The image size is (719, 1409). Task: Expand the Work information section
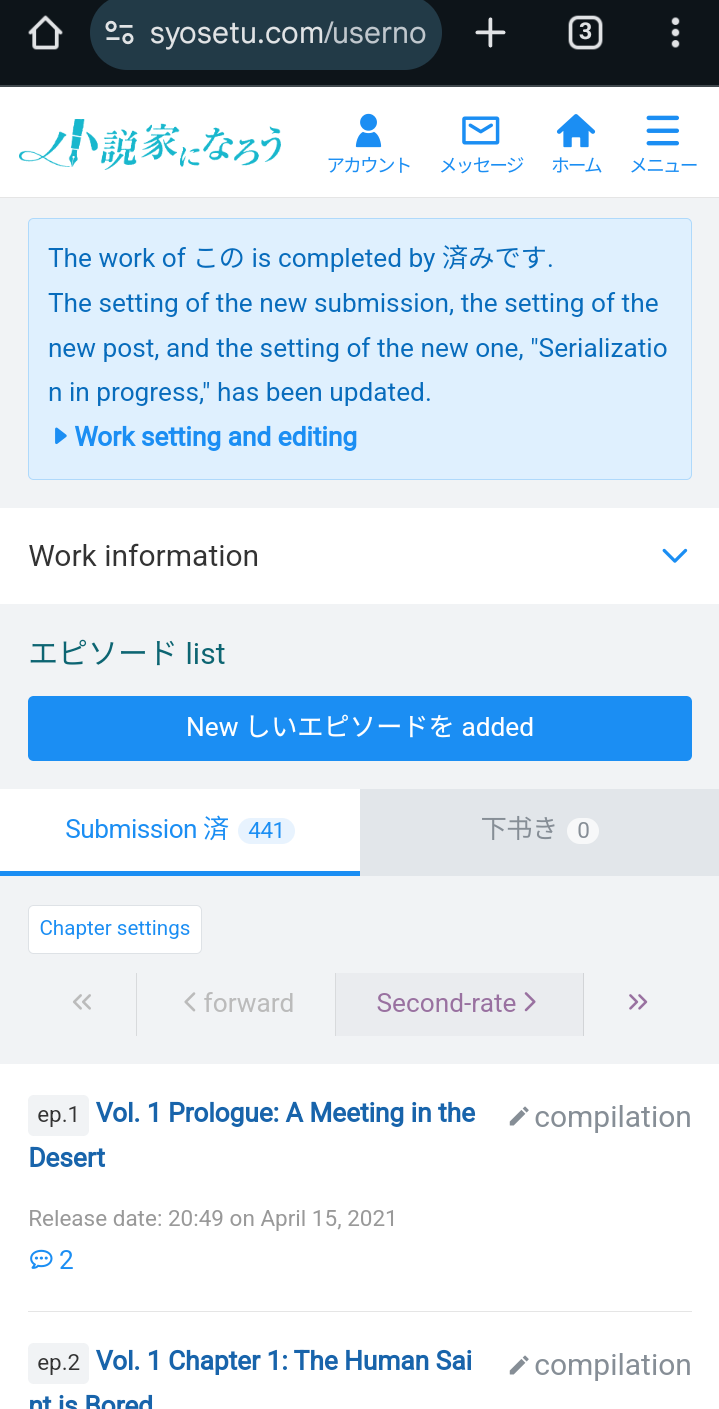[674, 556]
